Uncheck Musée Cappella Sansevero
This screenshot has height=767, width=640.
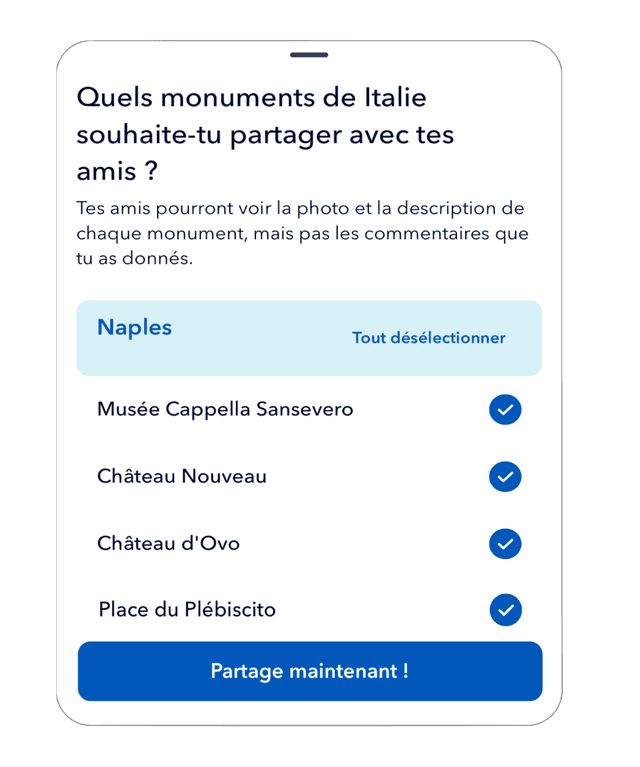point(505,409)
